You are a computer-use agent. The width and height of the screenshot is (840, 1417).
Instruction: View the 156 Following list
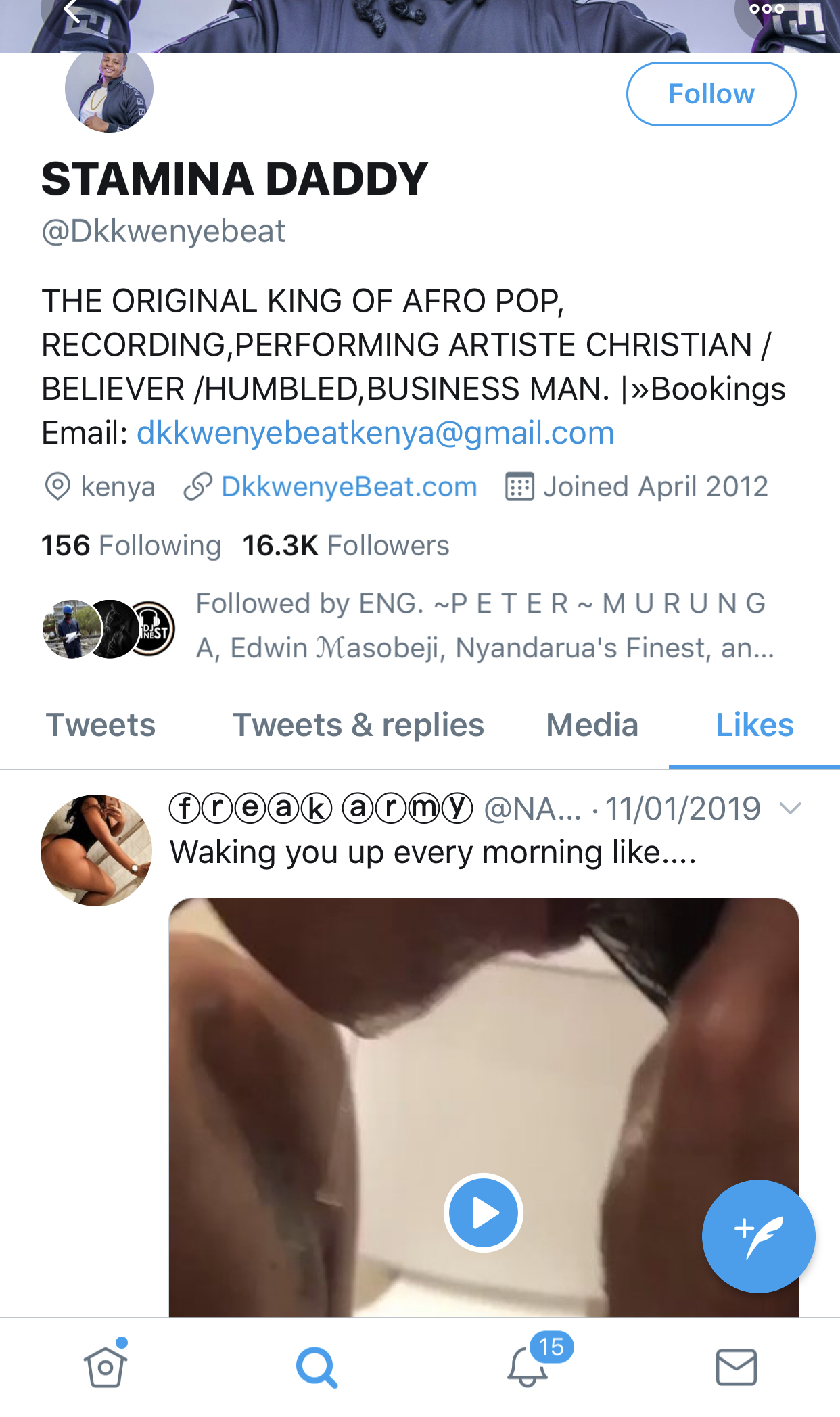131,545
